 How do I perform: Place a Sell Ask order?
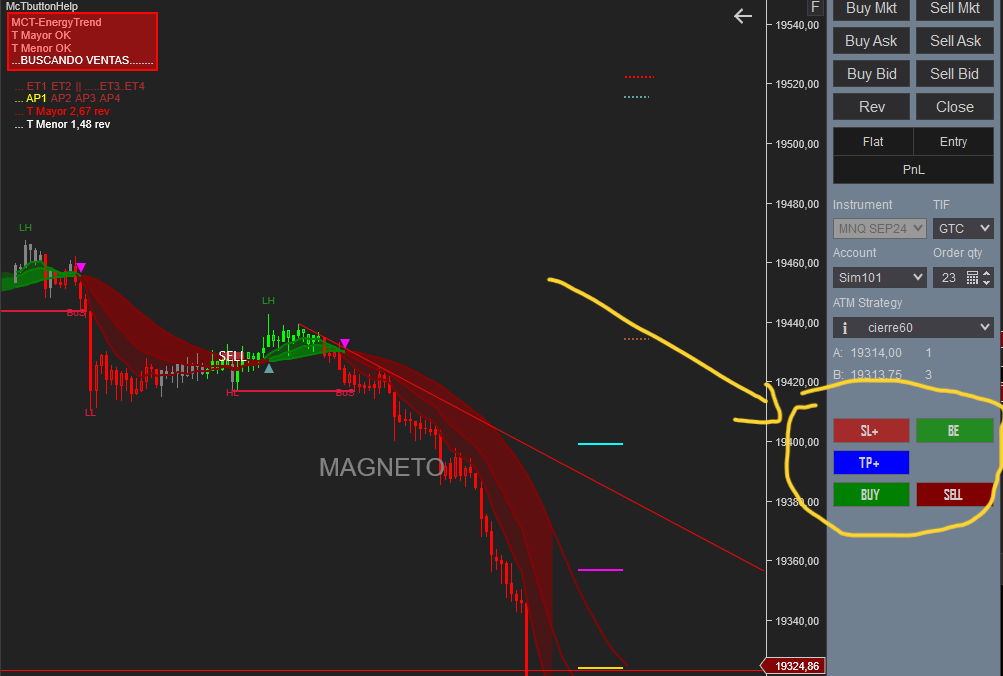point(954,41)
